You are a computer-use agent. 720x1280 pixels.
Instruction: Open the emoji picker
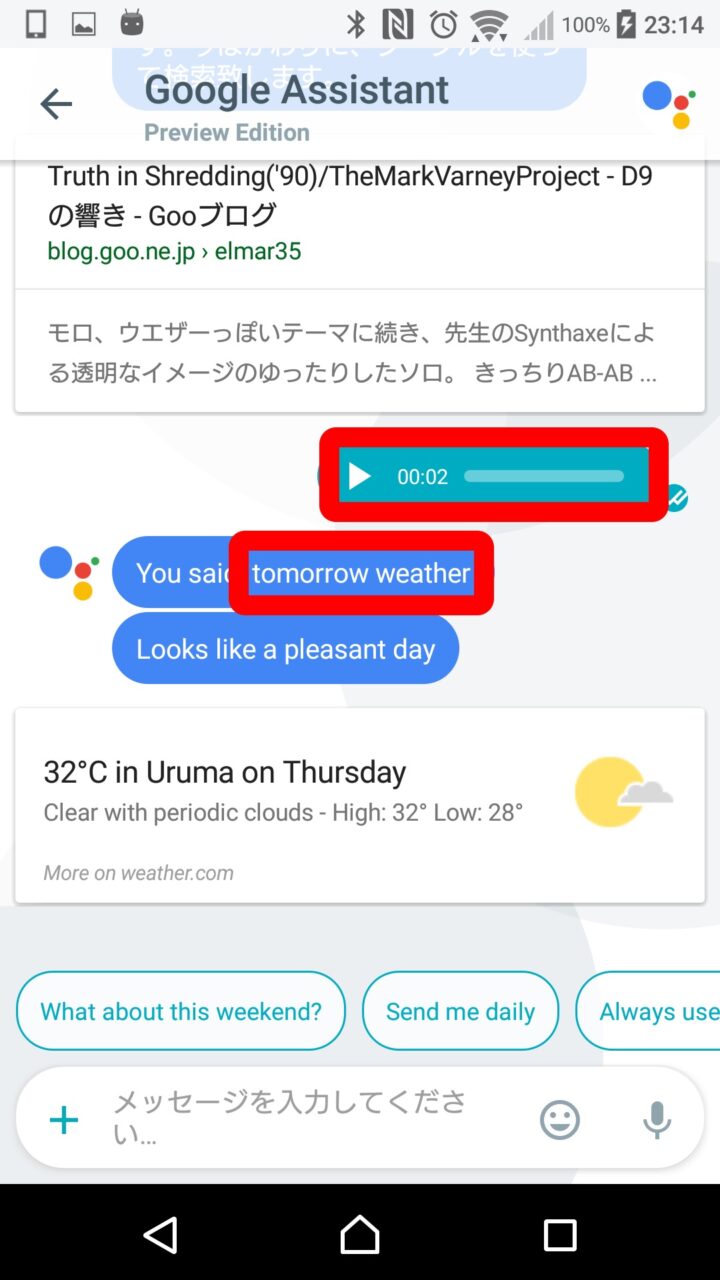click(x=560, y=1120)
